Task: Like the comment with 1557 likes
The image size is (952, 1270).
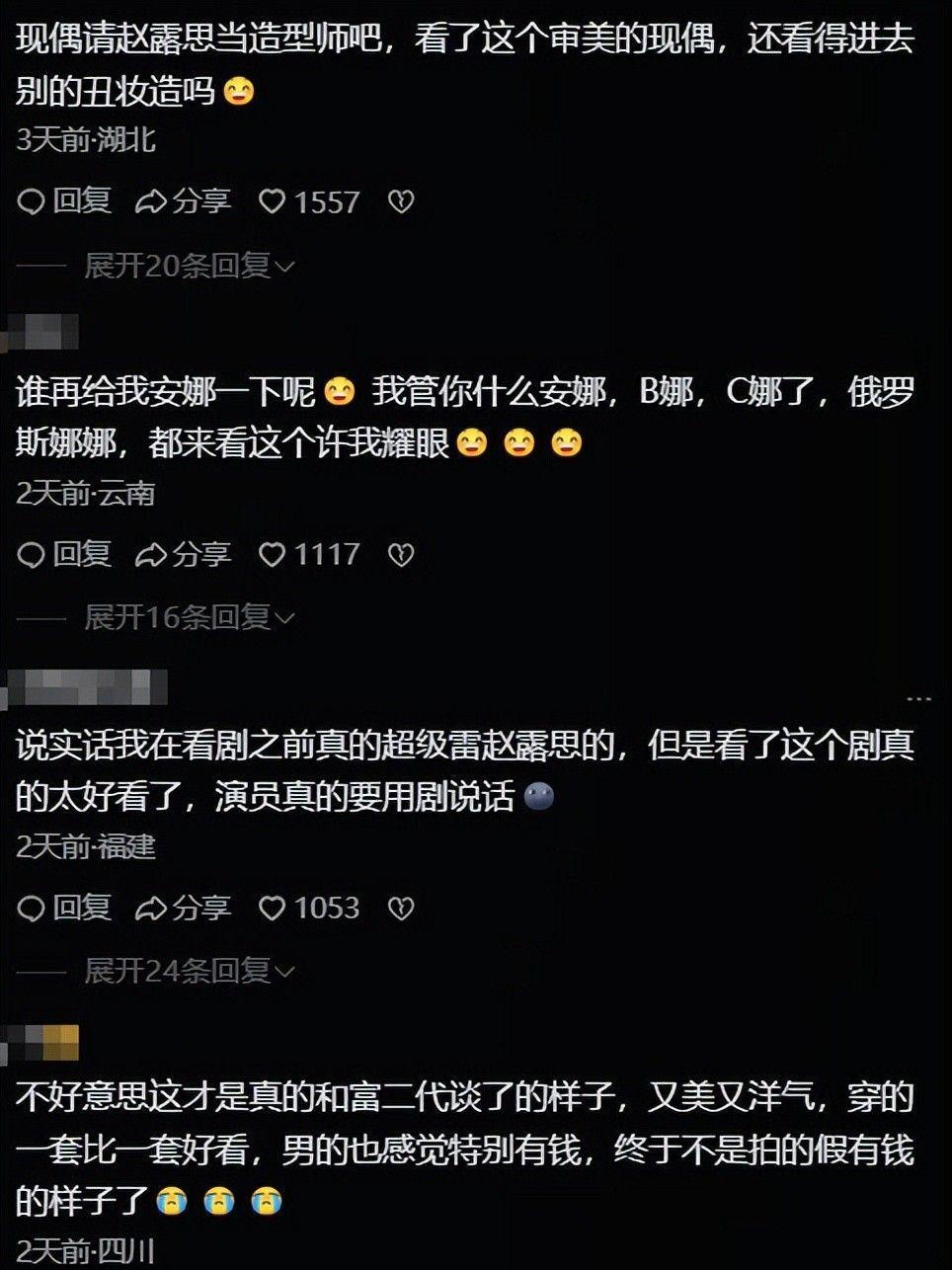Action: (x=273, y=202)
